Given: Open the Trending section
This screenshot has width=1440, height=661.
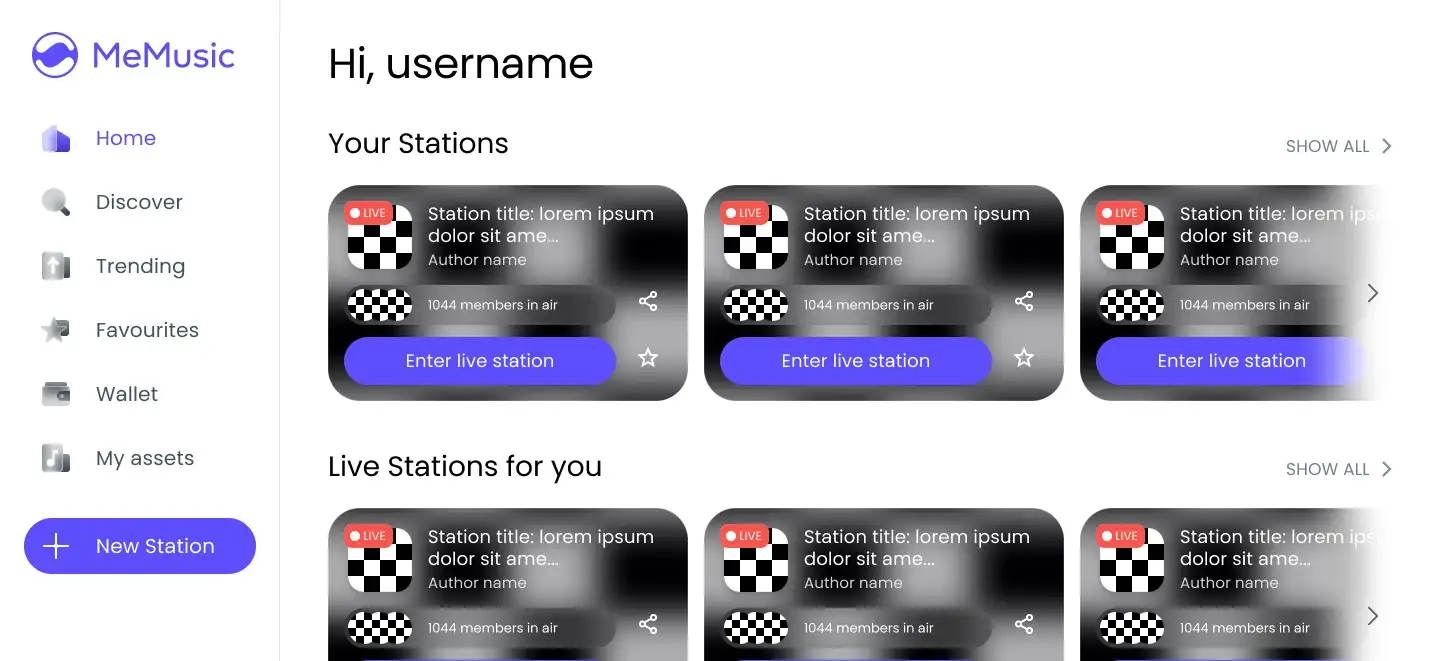Looking at the screenshot, I should (140, 267).
